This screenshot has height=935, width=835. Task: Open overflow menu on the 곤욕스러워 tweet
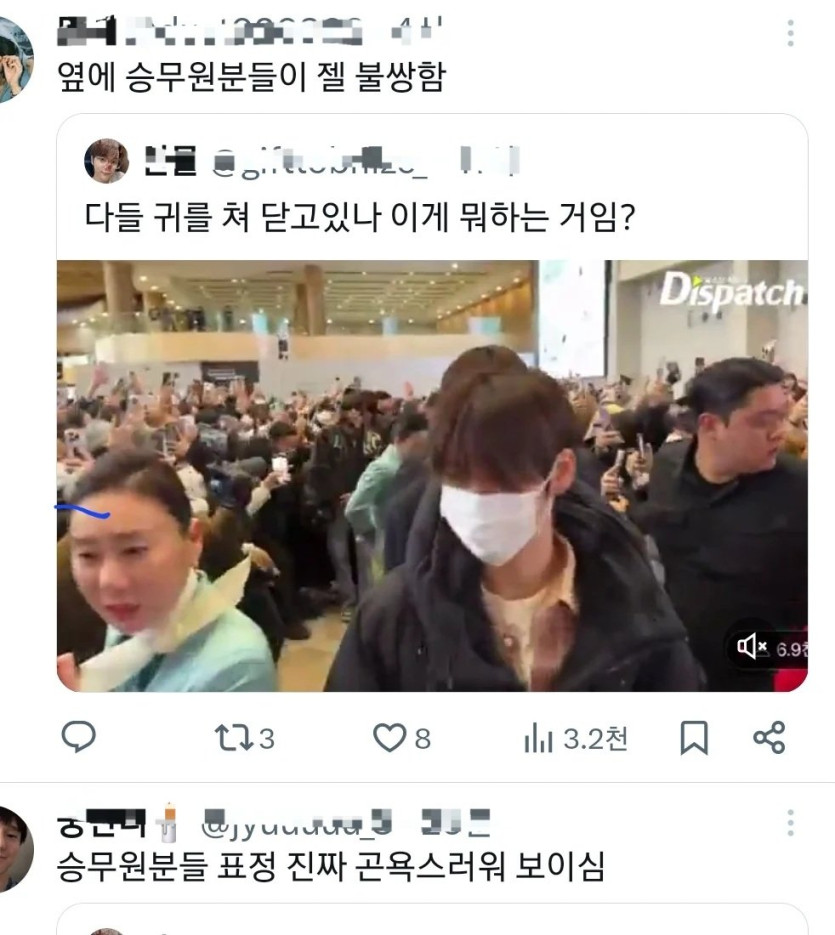790,824
